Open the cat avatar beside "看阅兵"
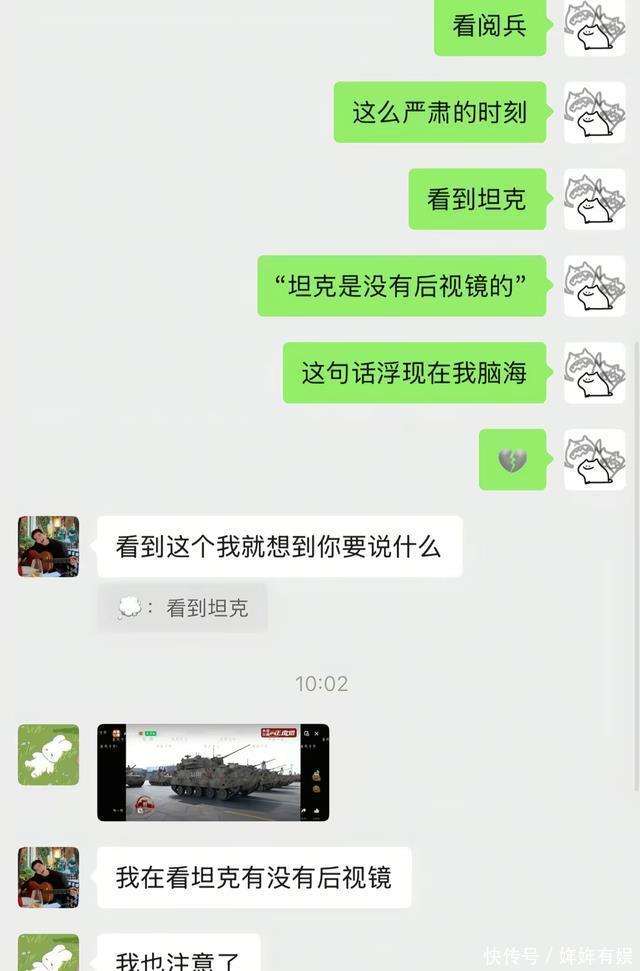The image size is (640, 971). click(x=594, y=27)
